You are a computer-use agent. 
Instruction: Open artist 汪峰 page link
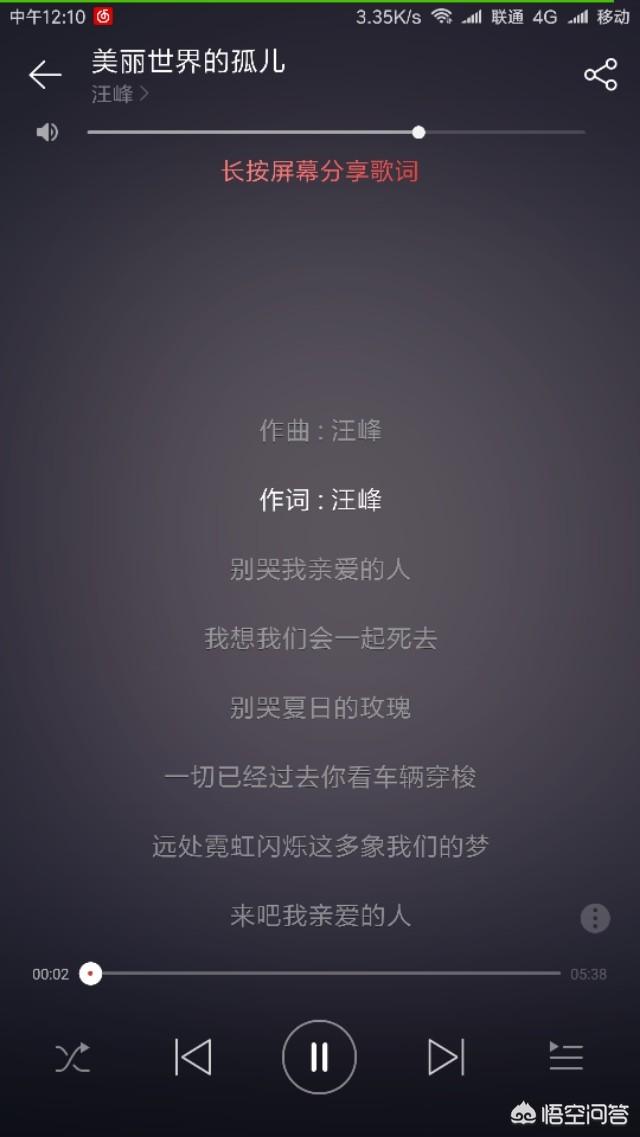tap(120, 94)
